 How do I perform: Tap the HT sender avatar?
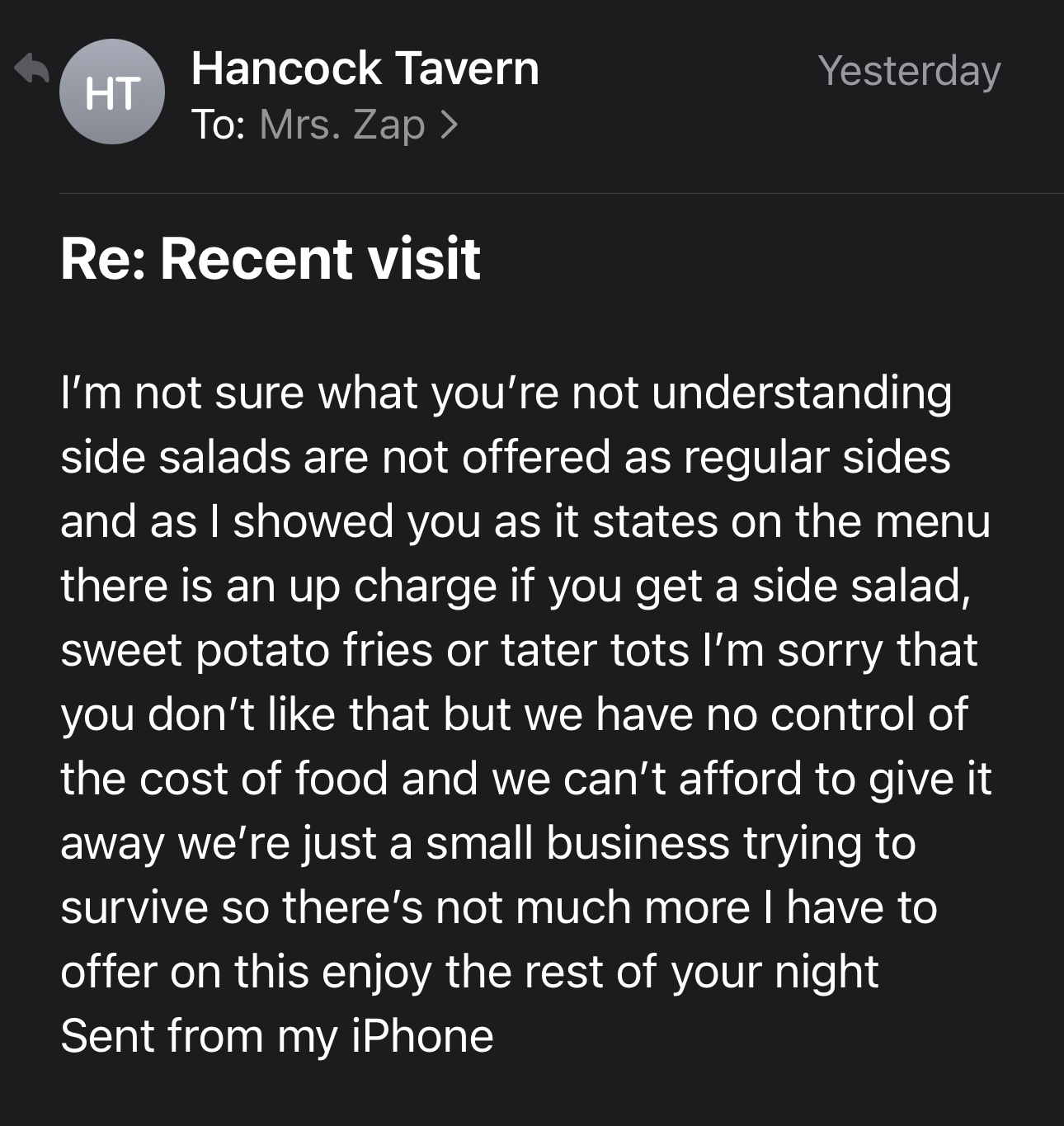(111, 92)
